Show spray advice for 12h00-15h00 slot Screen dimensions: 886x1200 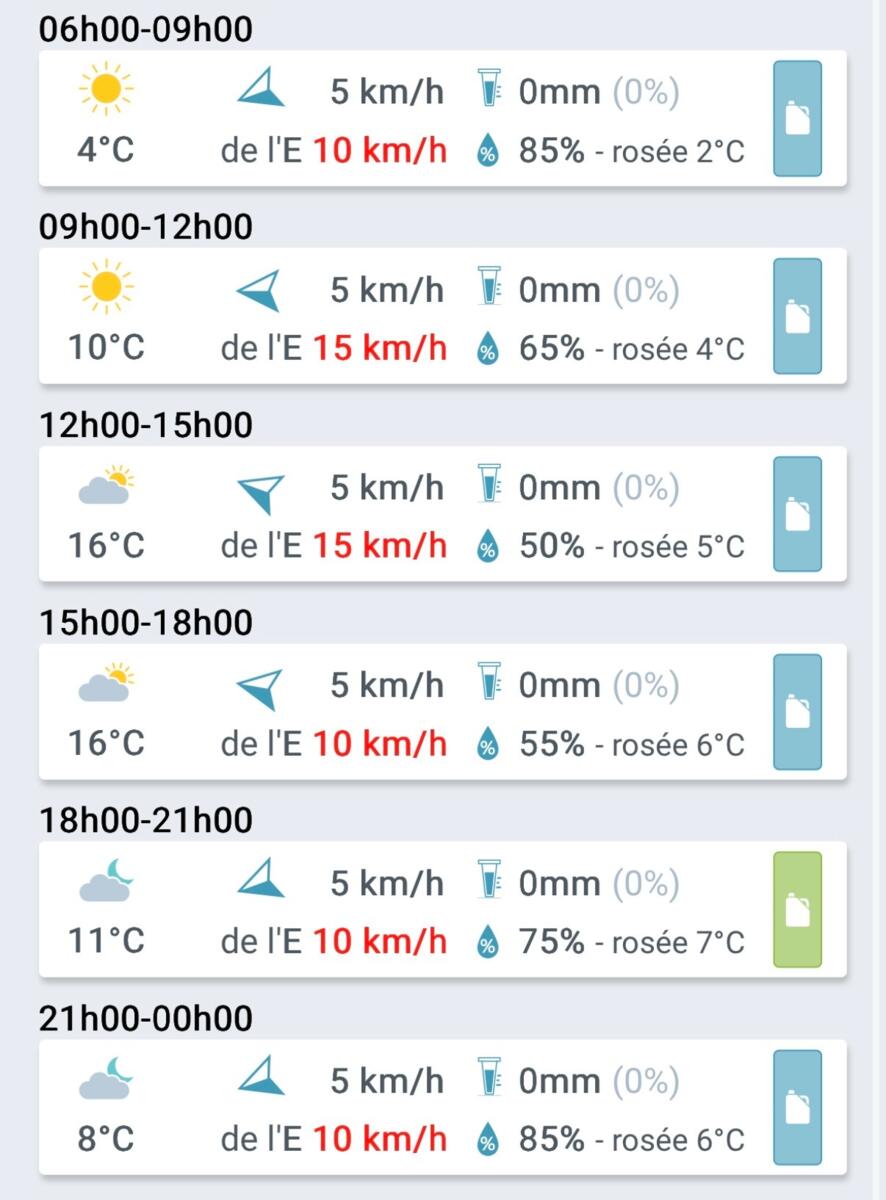797,514
